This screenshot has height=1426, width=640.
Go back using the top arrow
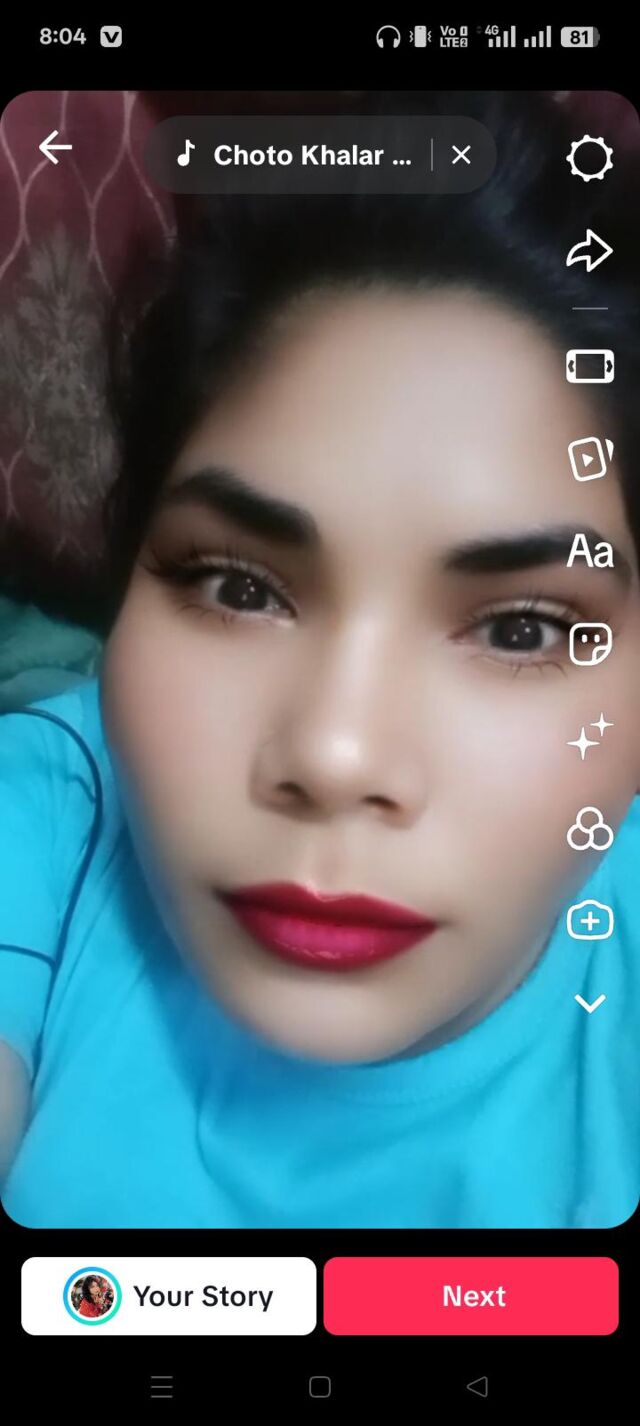click(x=55, y=148)
